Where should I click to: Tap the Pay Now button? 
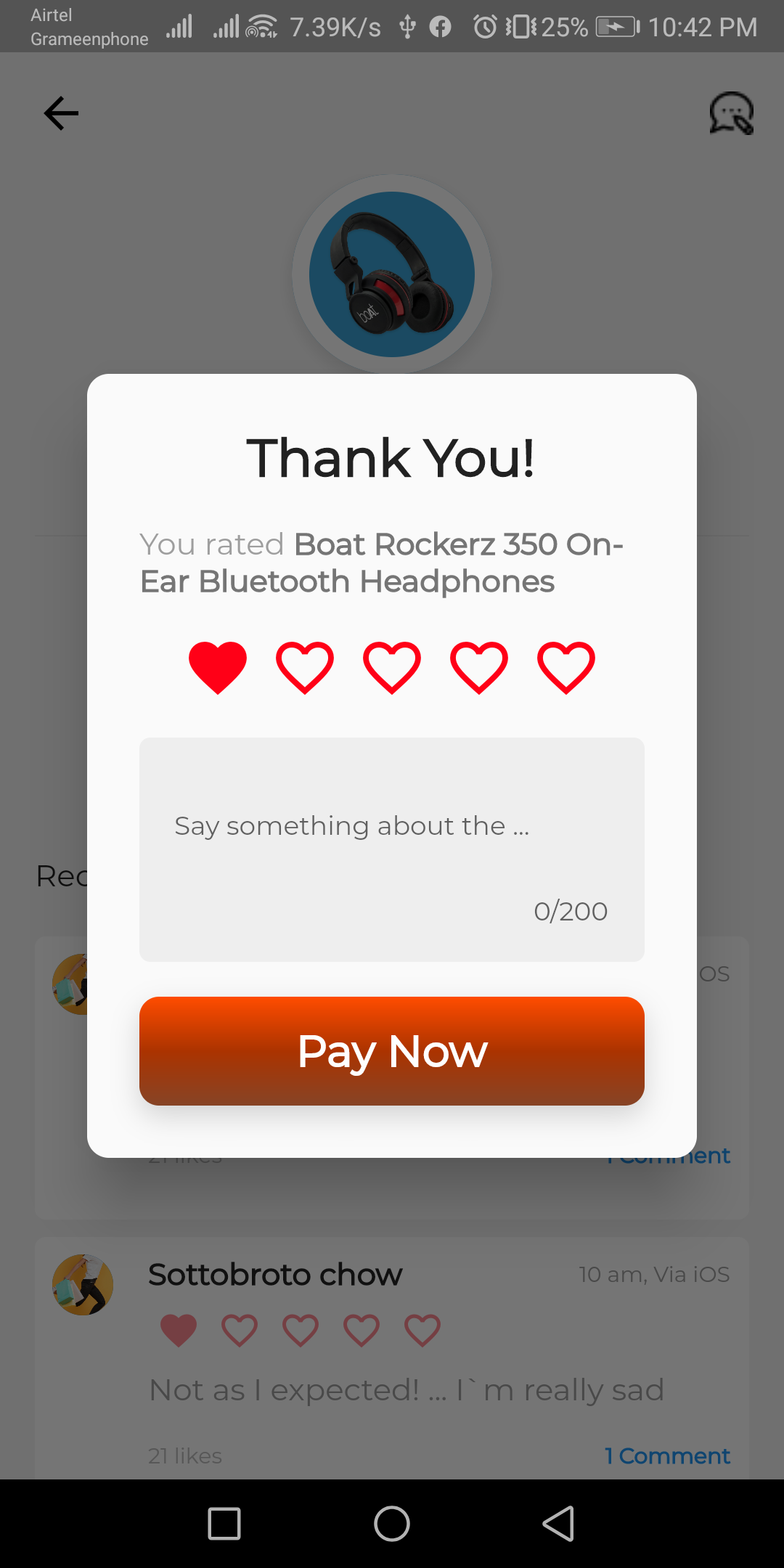392,1050
